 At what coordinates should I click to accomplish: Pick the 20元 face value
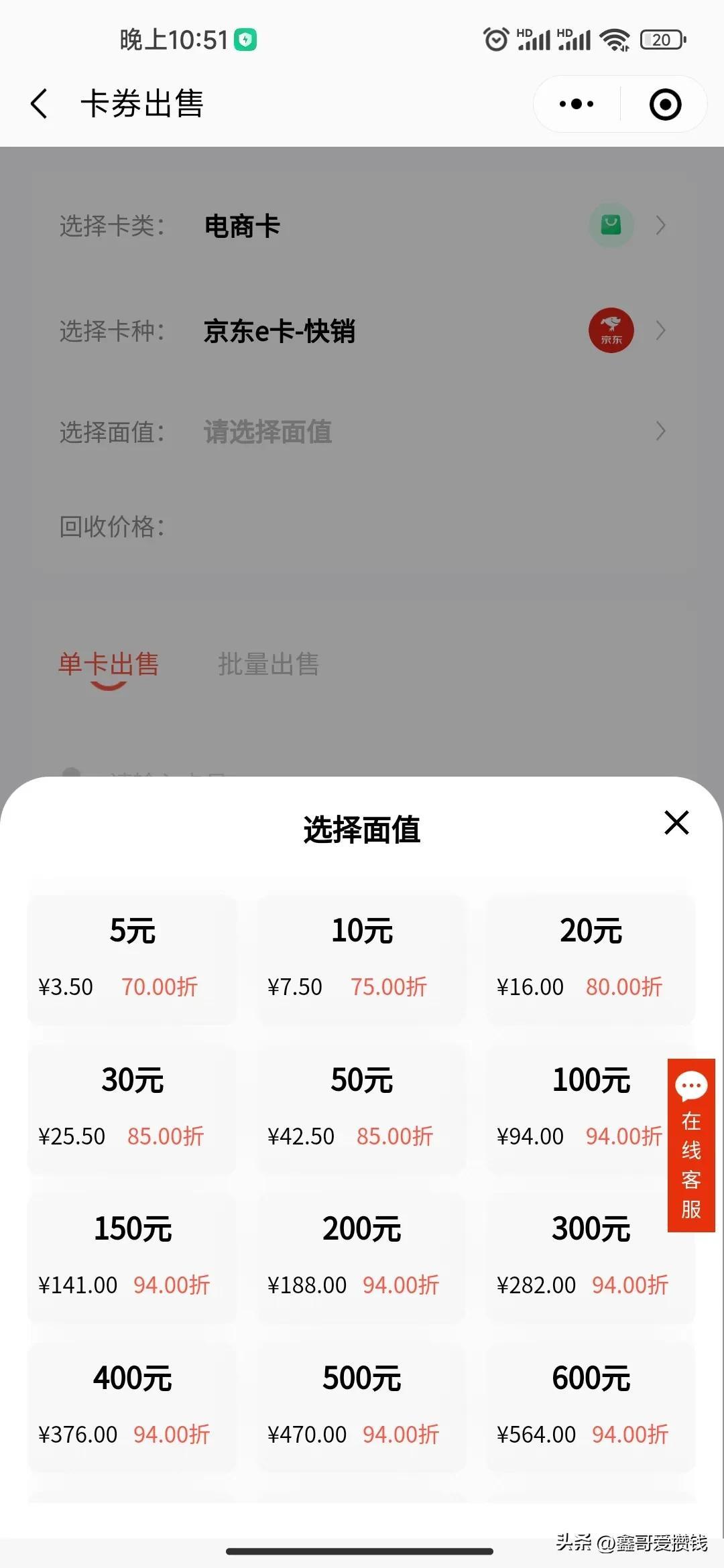[x=591, y=959]
